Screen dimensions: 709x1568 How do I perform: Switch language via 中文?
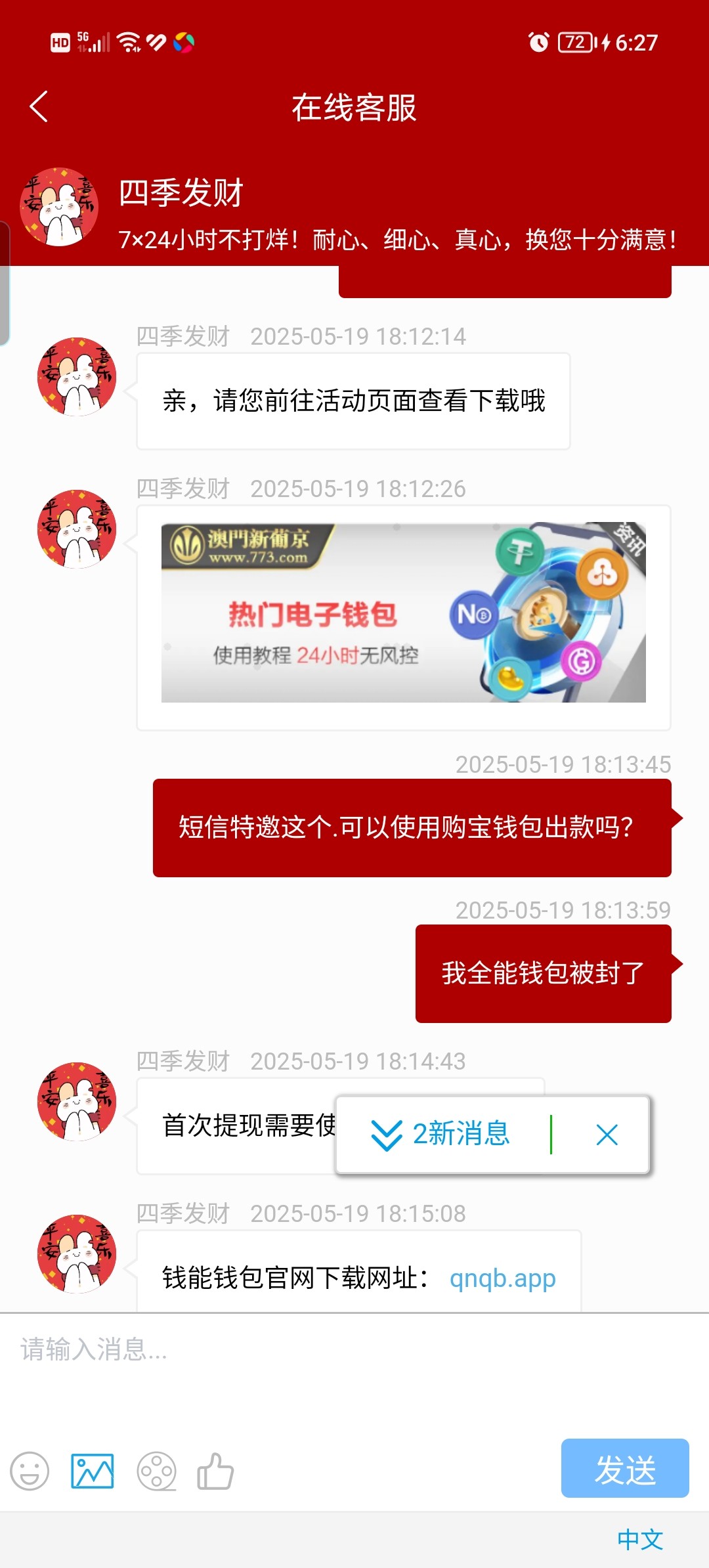pyautogui.click(x=639, y=1540)
